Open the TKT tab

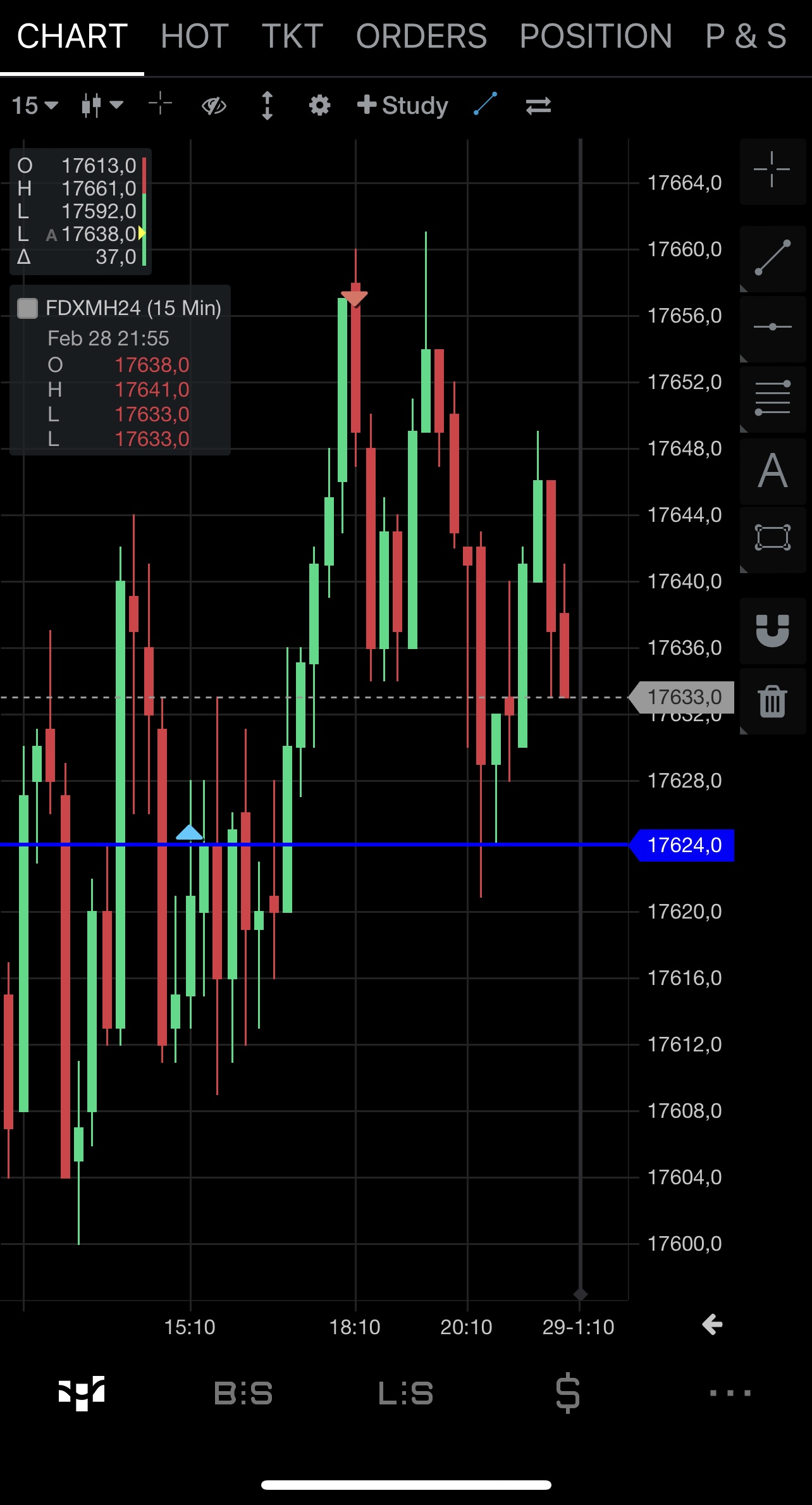coord(292,36)
